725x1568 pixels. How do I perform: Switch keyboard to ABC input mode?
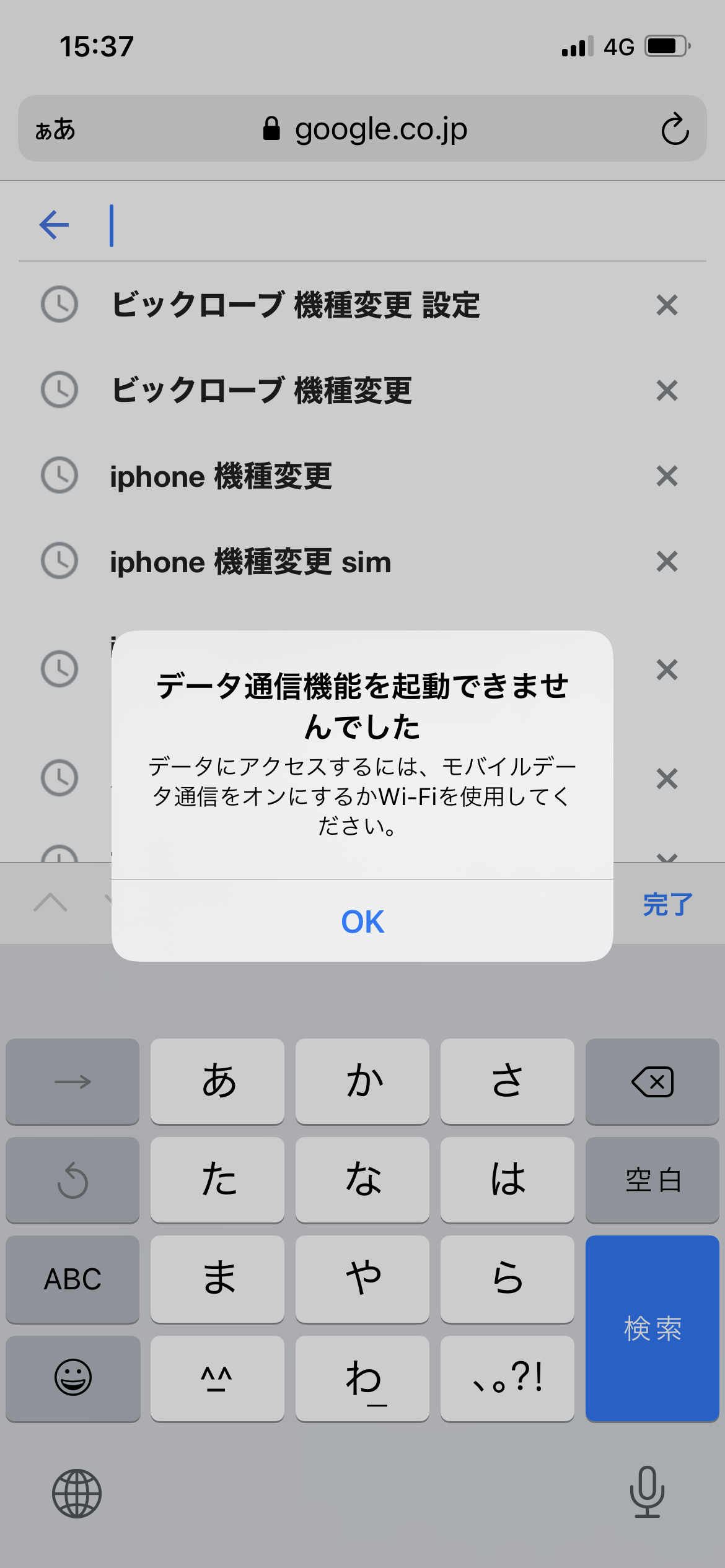72,1279
